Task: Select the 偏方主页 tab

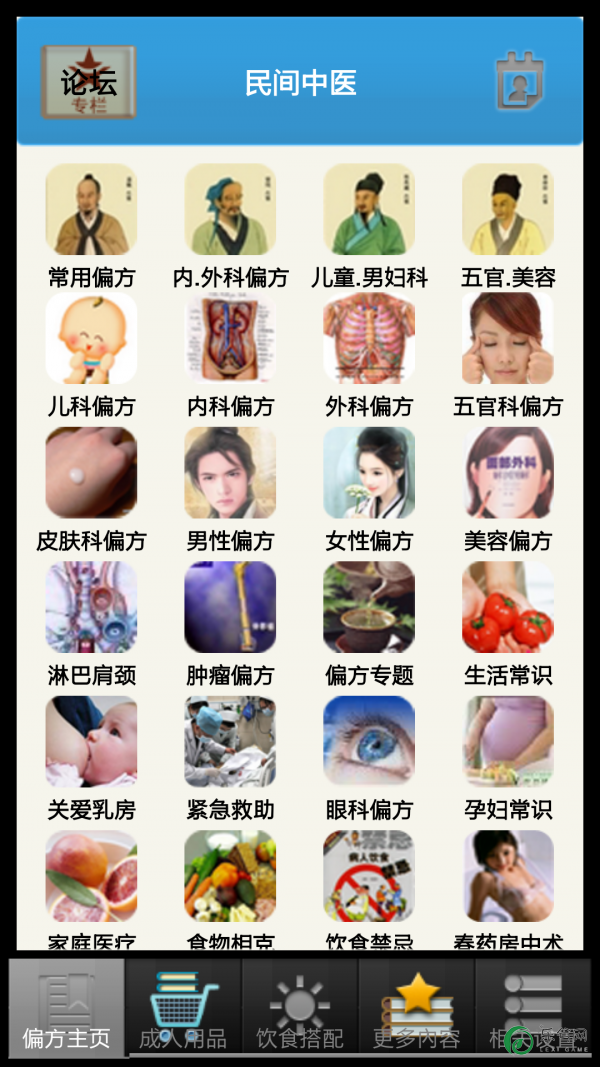Action: tap(67, 1008)
